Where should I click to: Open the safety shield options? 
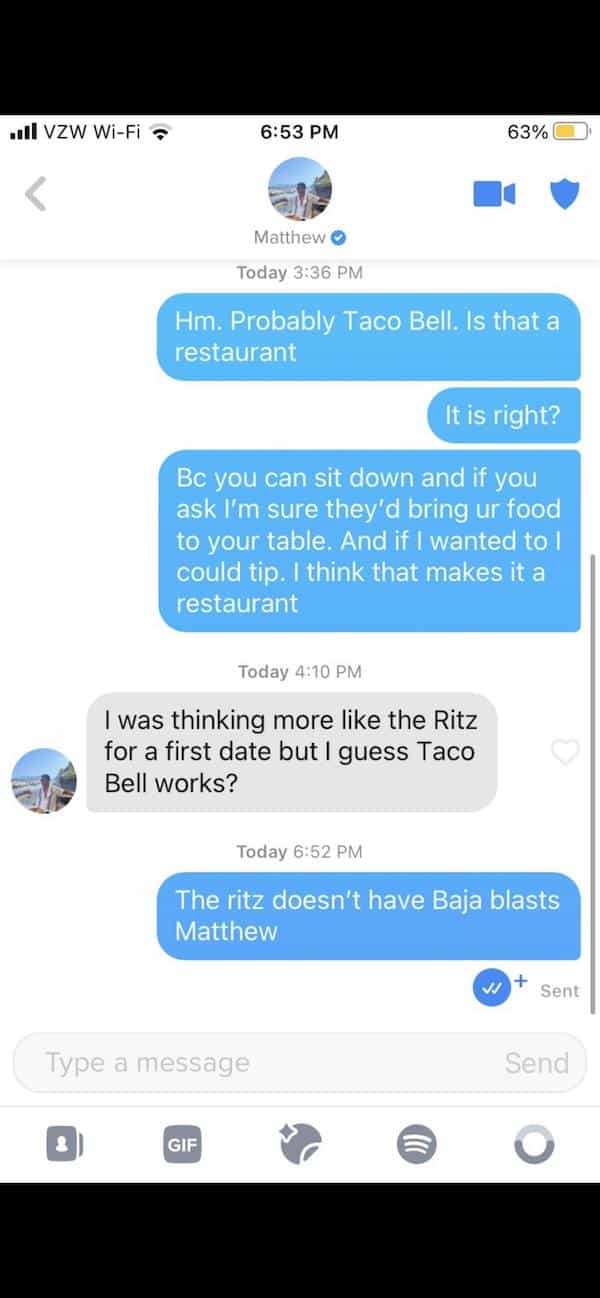tap(565, 193)
